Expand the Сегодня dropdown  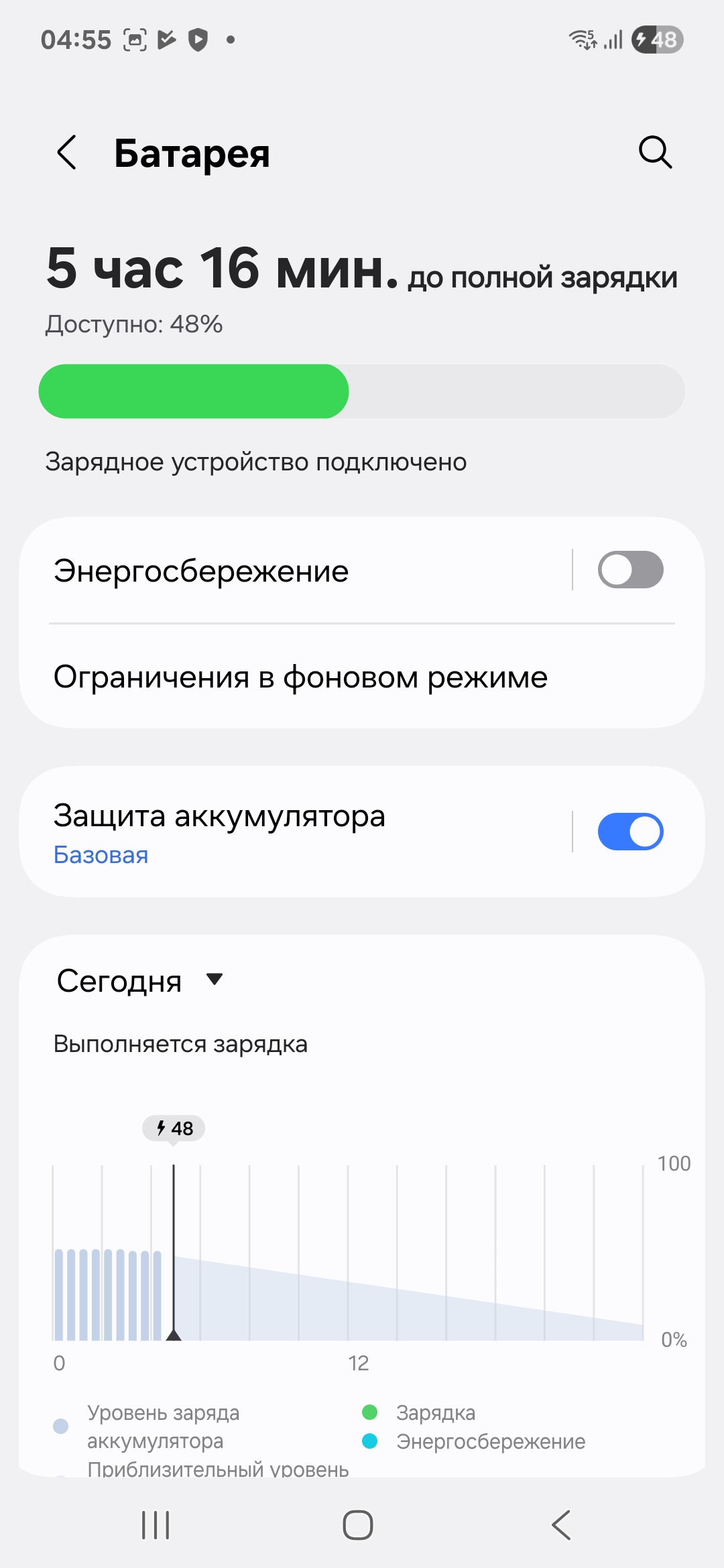[139, 981]
